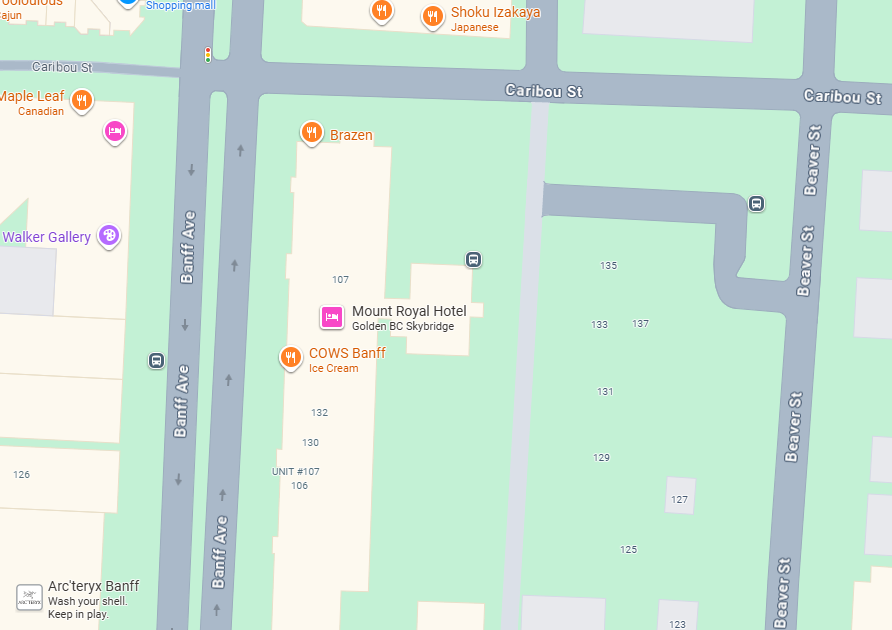Tap the COWS Banff ice cream pin
The image size is (892, 630).
[291, 357]
